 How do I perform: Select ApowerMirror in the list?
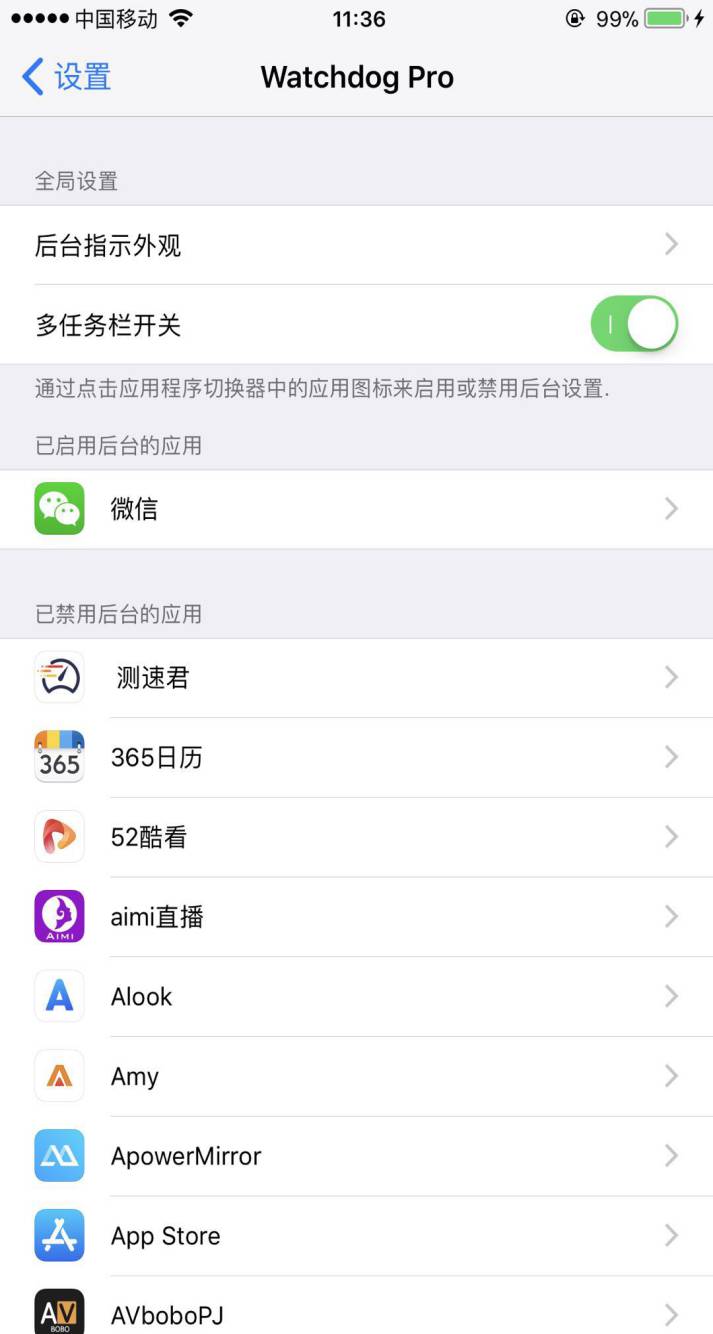click(x=356, y=1156)
